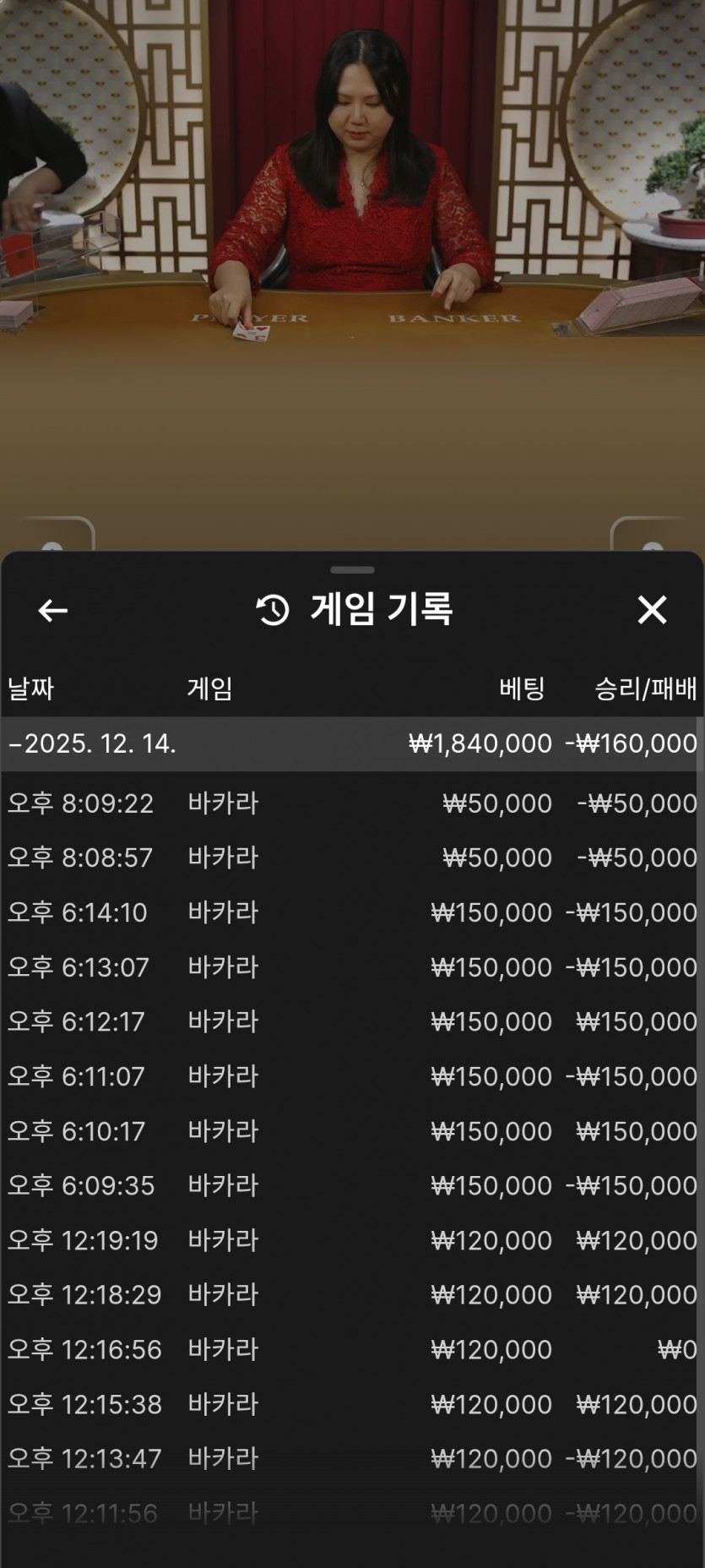Image resolution: width=705 pixels, height=1568 pixels.
Task: Show the 오후 6:11:07 game record
Action: tap(351, 1076)
